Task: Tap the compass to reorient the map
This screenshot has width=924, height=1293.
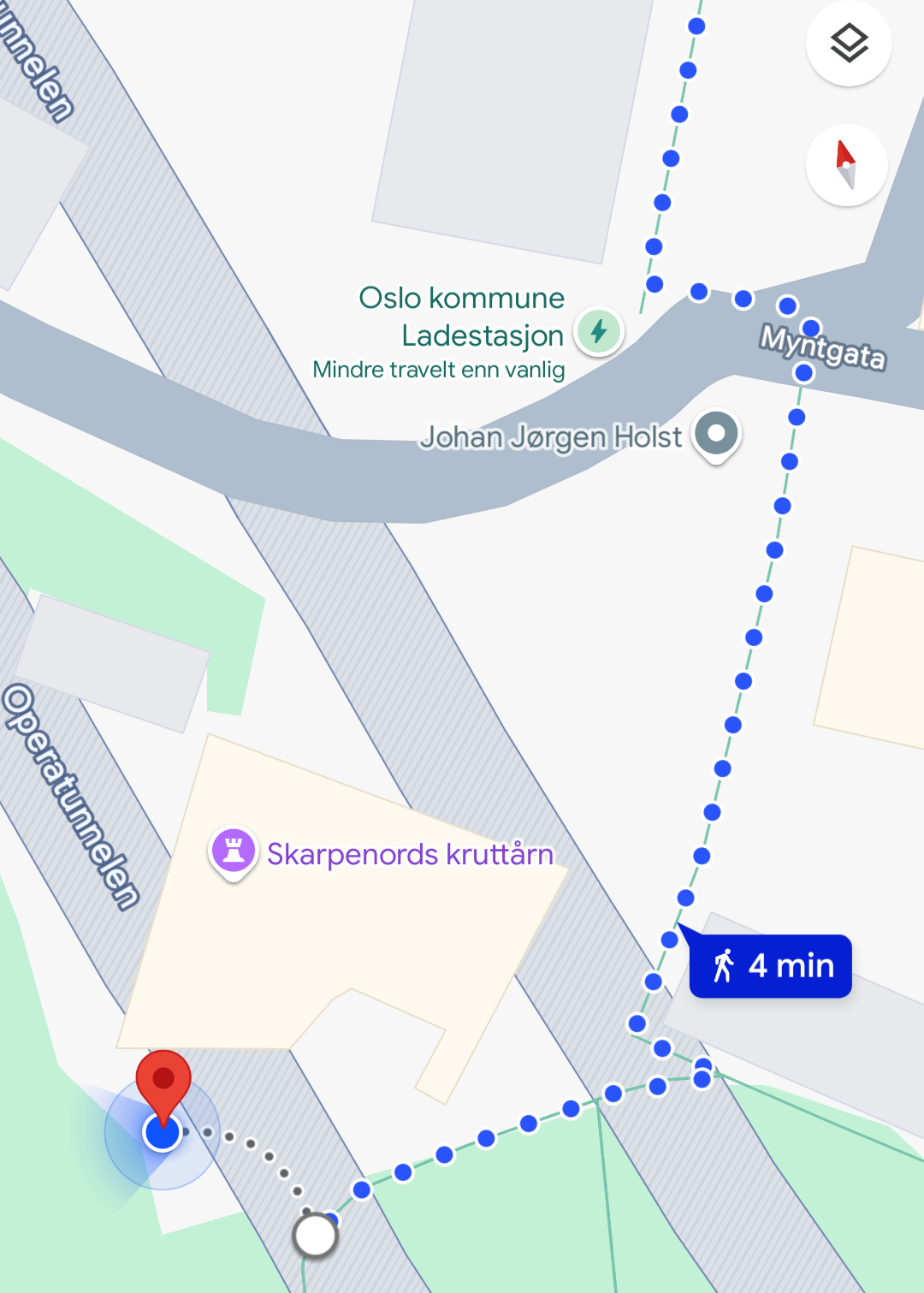Action: click(846, 165)
